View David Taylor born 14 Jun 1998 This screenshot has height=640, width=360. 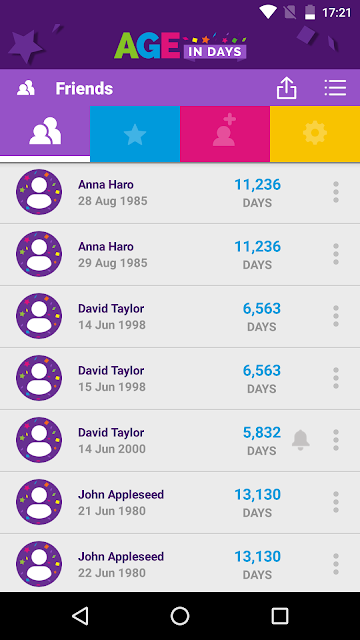180,317
